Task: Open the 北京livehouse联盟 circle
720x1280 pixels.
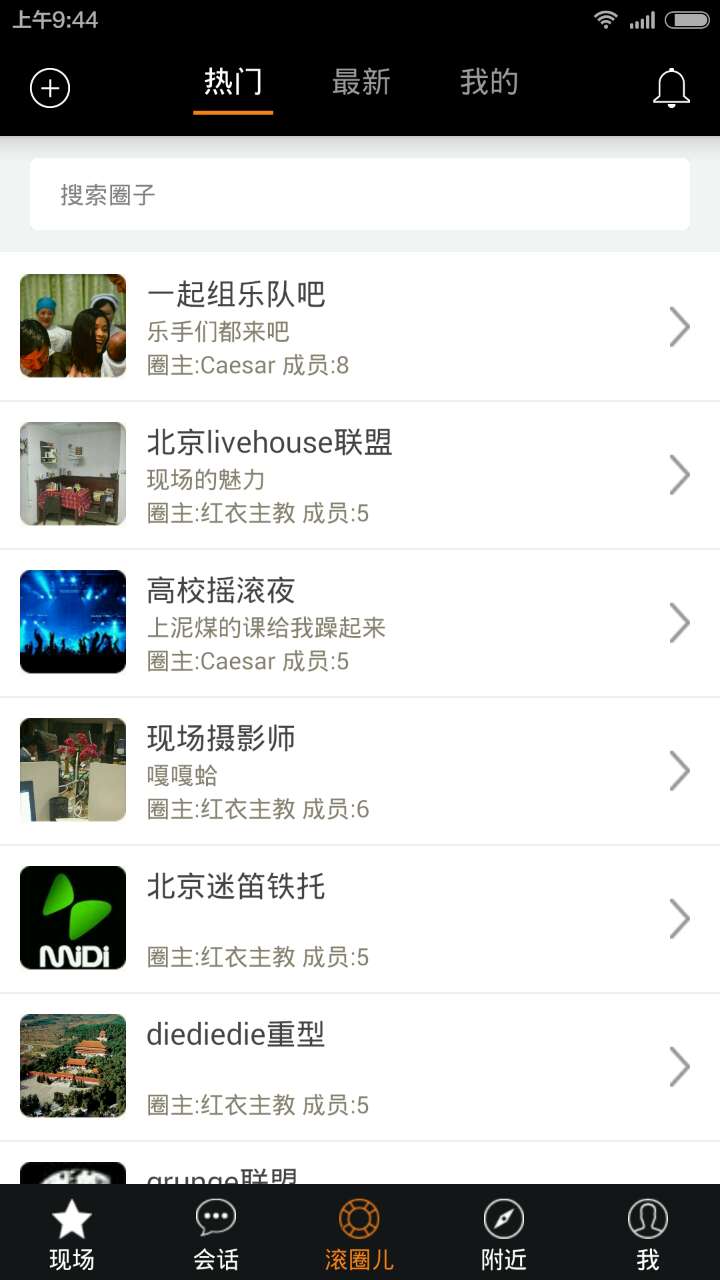Action: tap(360, 475)
